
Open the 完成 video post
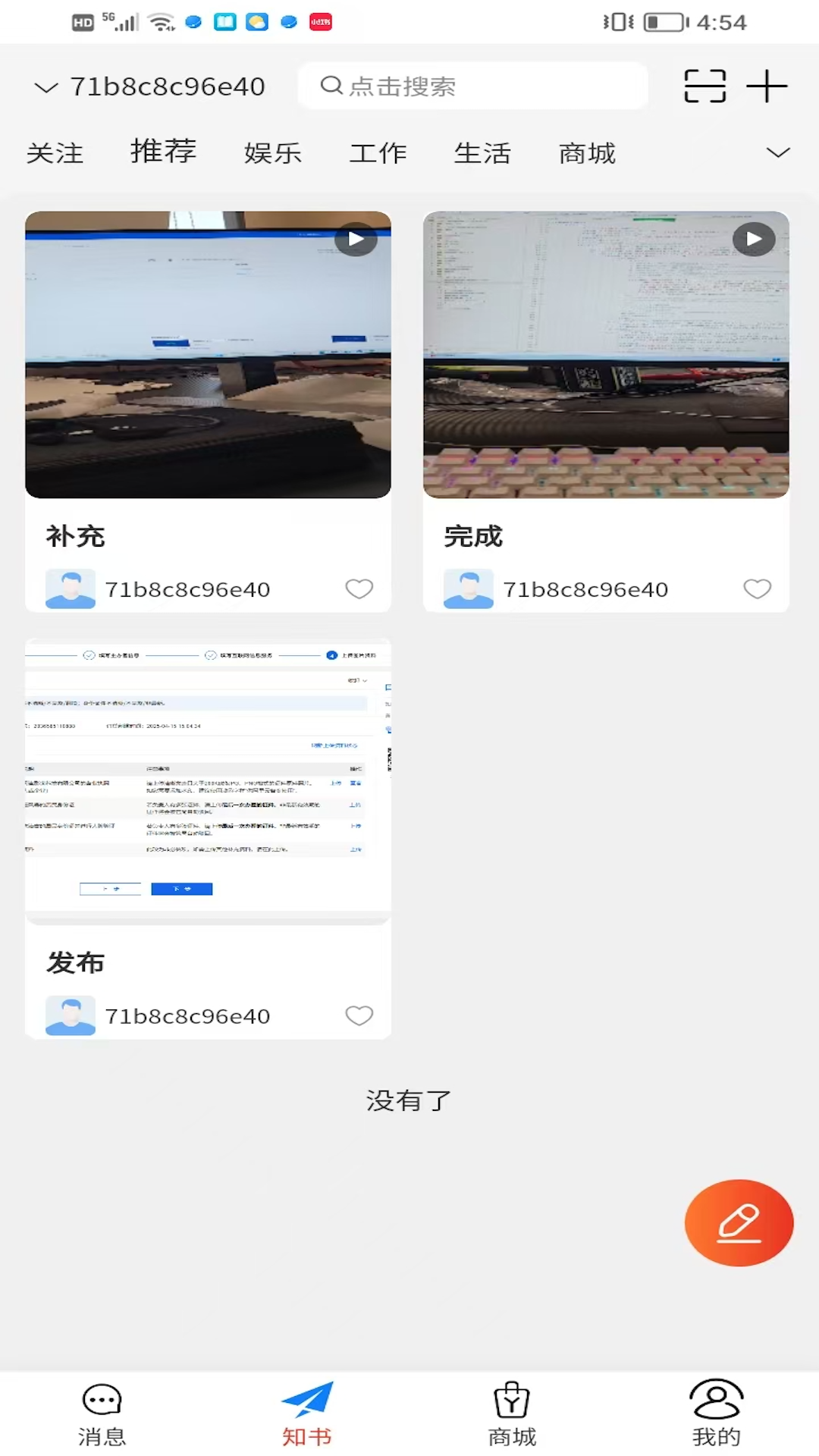(x=606, y=355)
